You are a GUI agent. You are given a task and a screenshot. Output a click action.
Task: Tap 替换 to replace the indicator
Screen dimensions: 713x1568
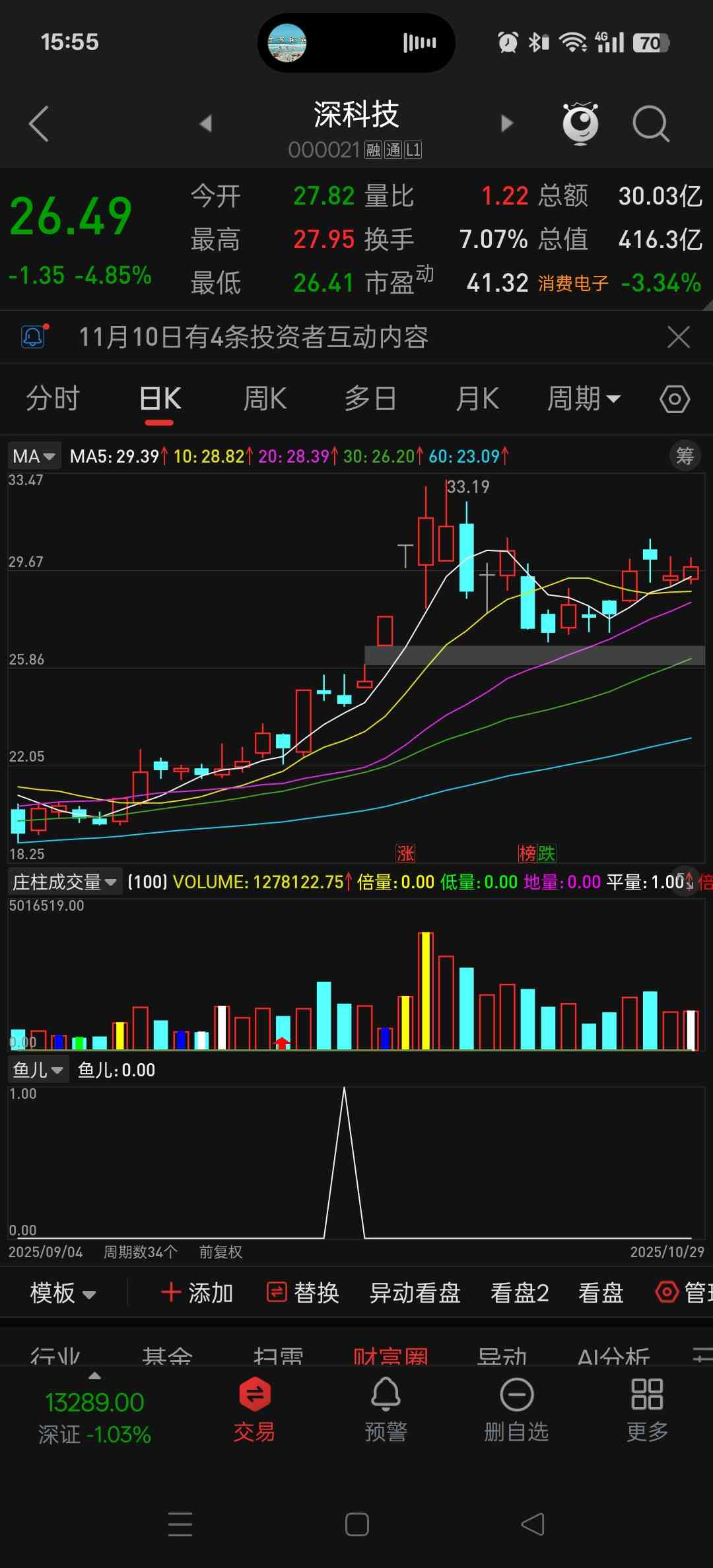tap(303, 1293)
